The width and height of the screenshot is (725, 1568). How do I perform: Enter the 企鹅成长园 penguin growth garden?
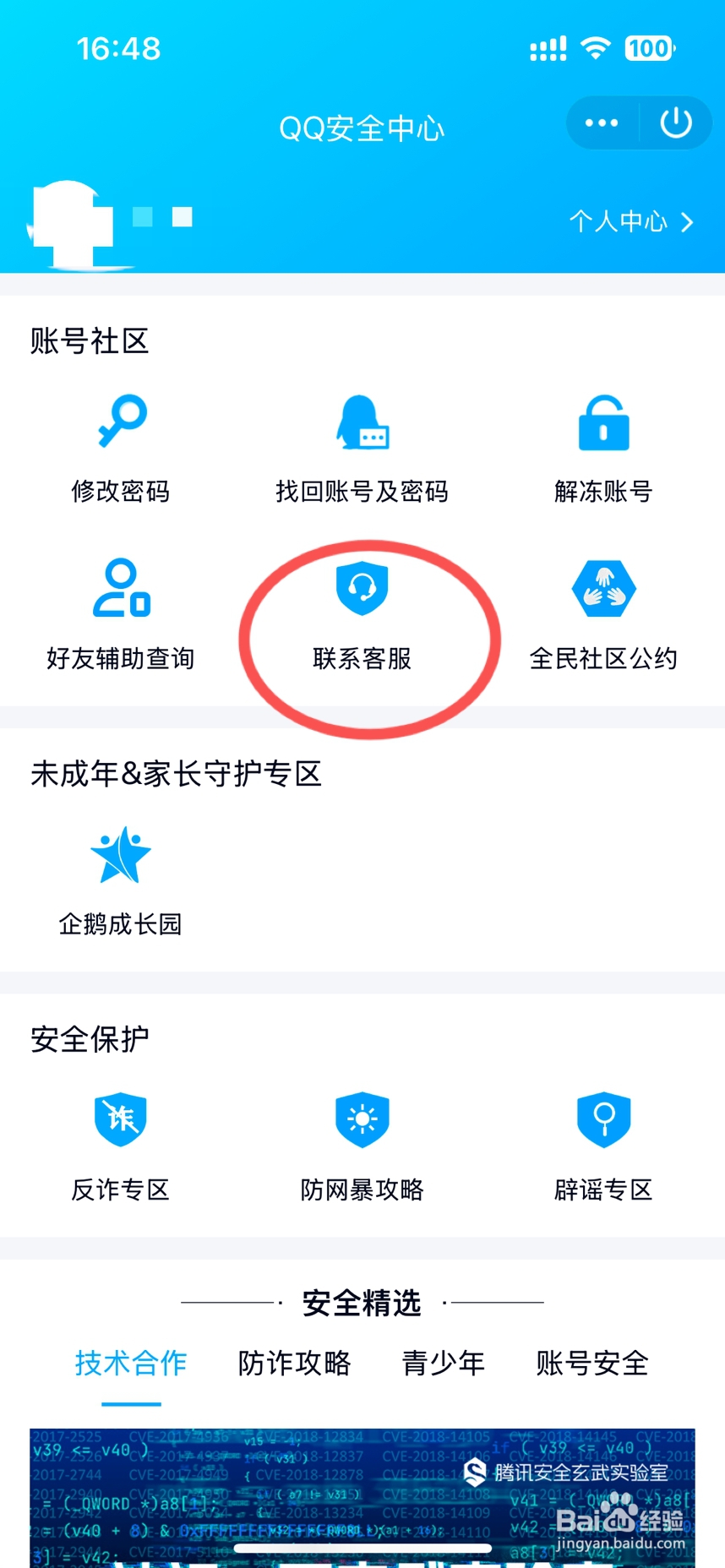click(x=120, y=879)
